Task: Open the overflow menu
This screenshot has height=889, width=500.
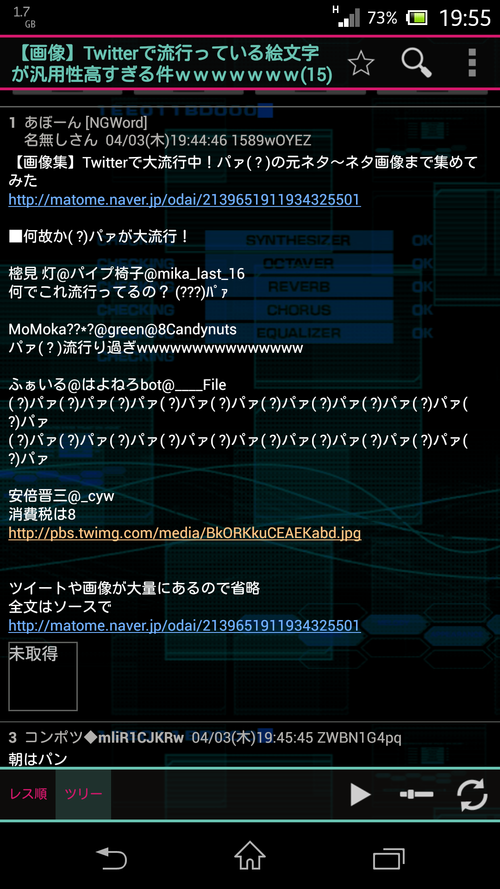Action: (x=472, y=63)
